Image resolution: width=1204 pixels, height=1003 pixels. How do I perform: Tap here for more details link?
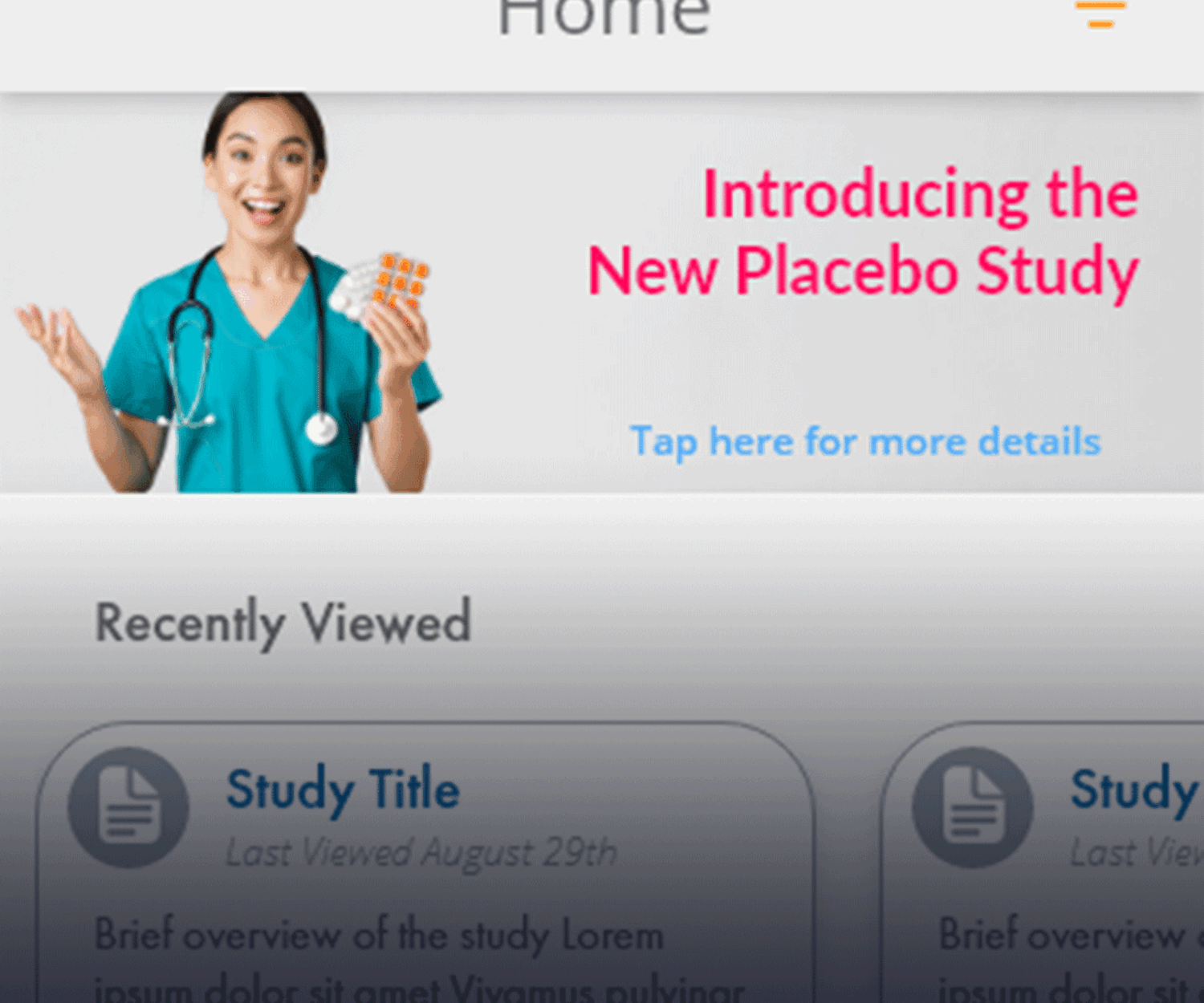tap(864, 441)
